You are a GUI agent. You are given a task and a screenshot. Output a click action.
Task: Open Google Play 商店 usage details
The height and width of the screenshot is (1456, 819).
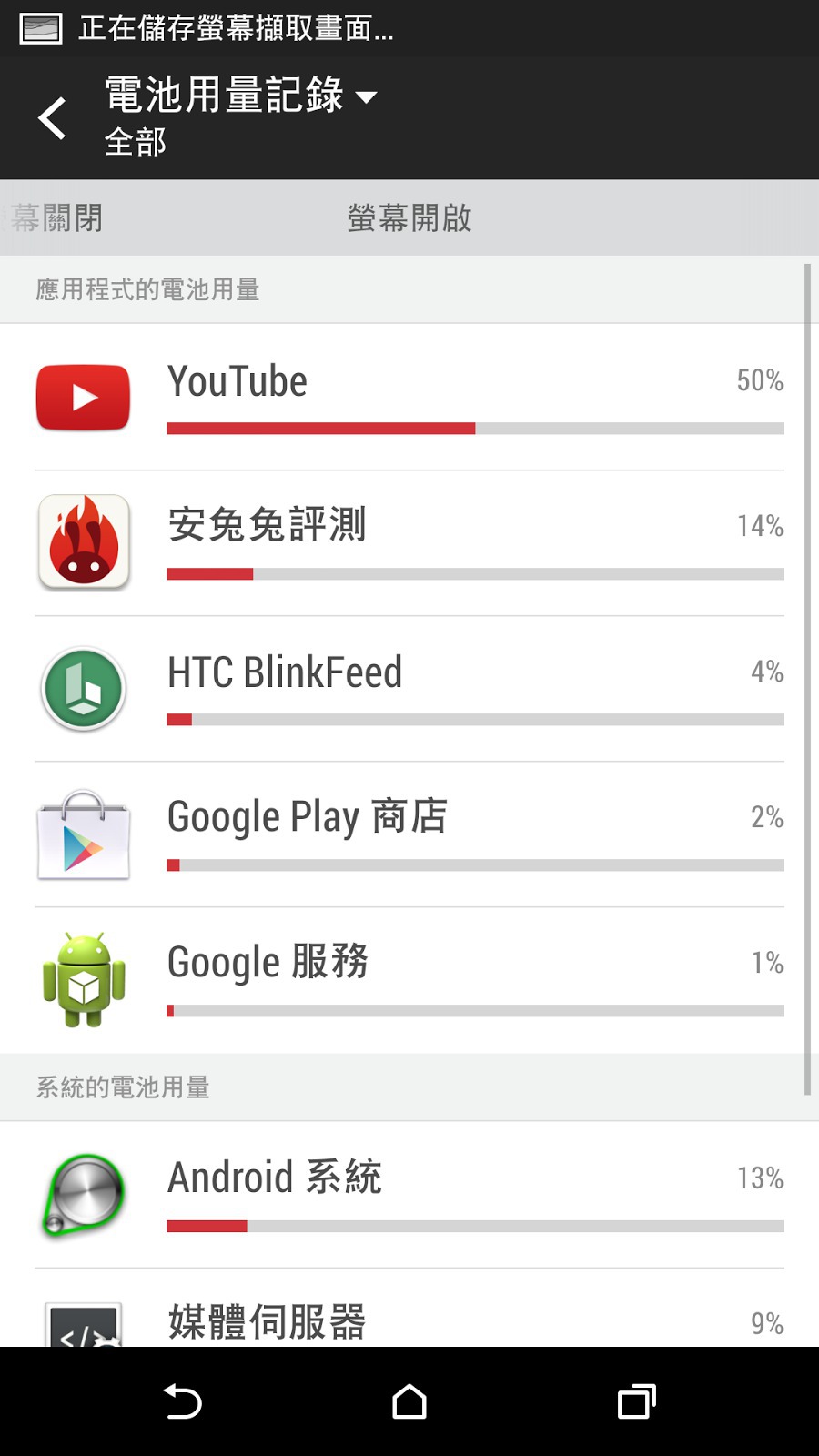(x=409, y=834)
